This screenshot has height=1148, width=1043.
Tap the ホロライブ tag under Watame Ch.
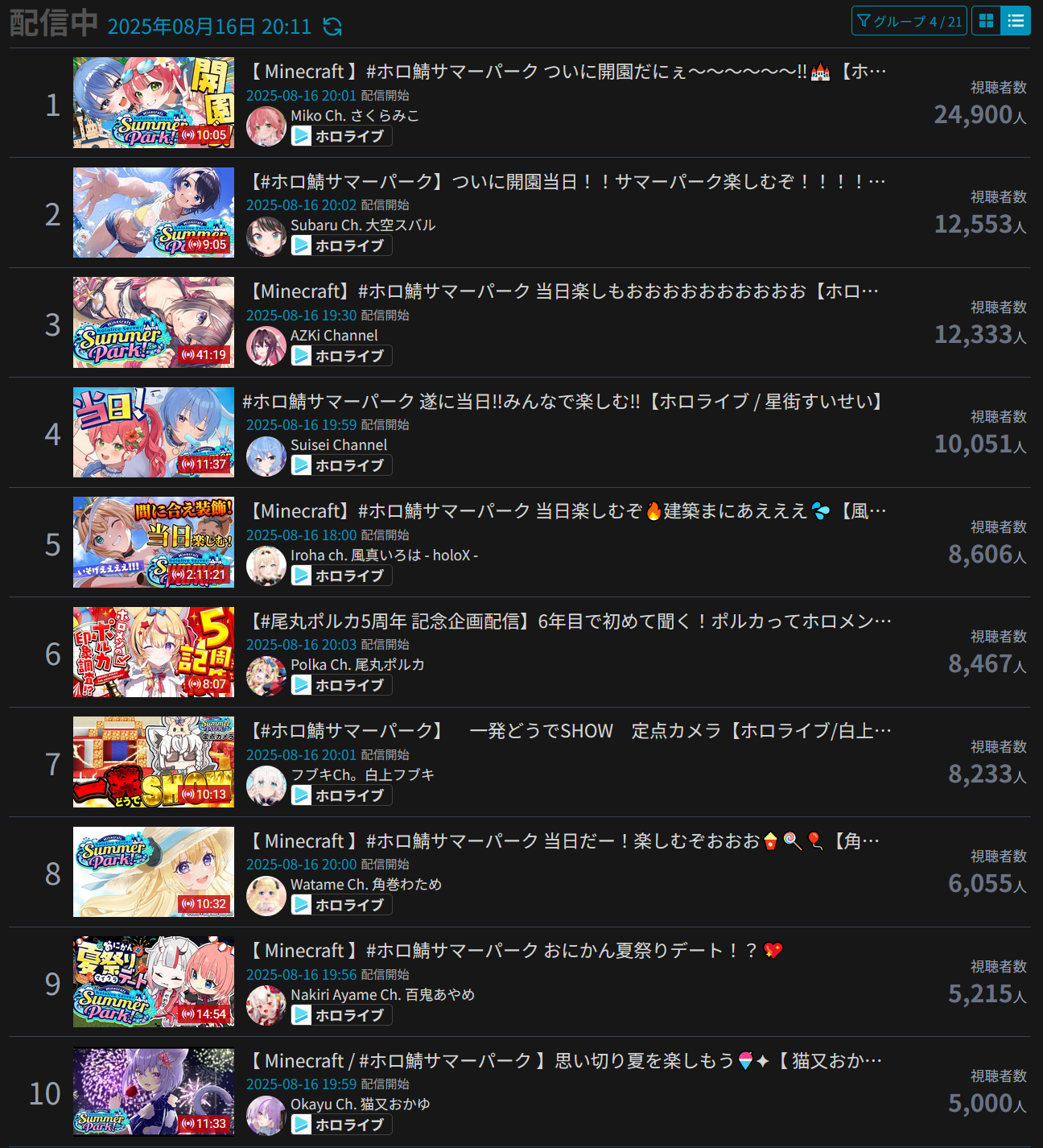point(341,906)
